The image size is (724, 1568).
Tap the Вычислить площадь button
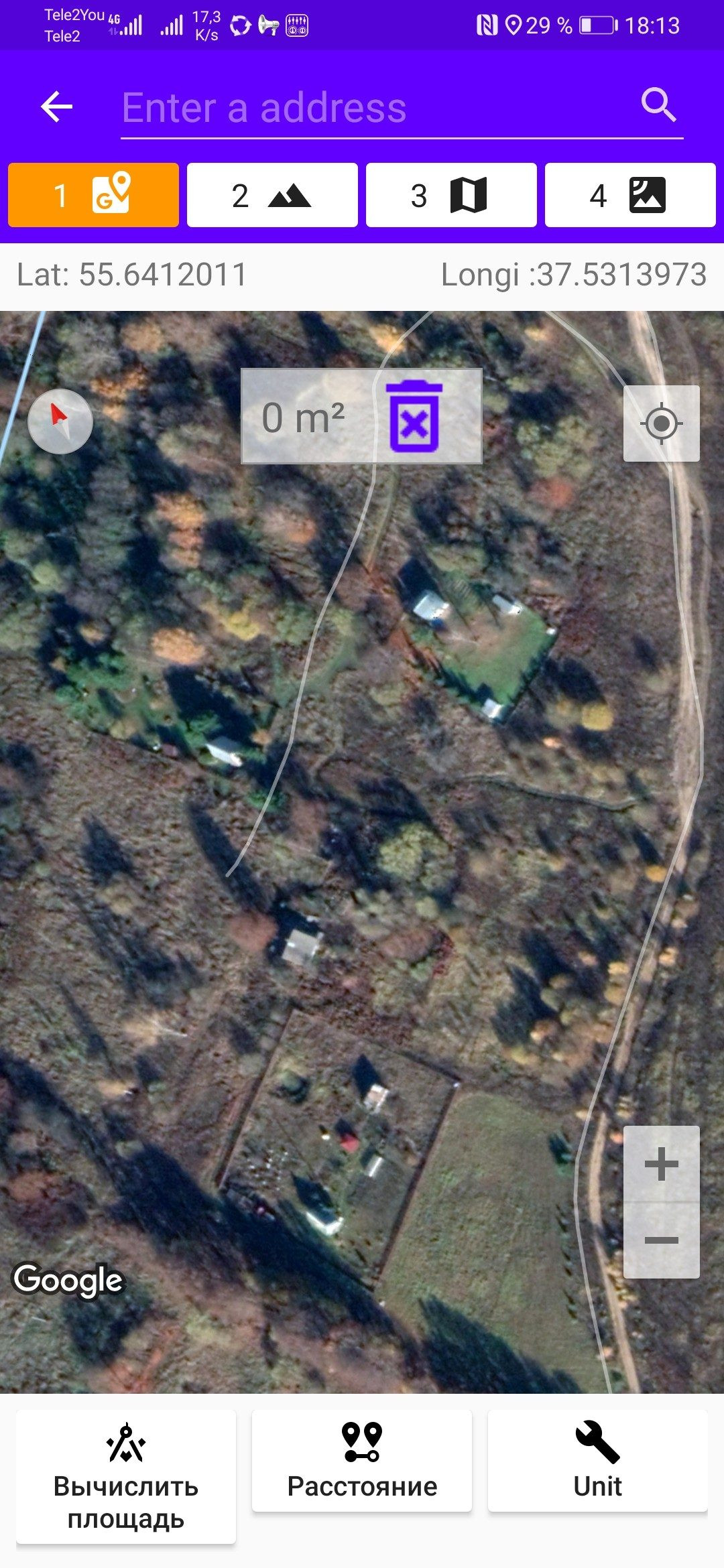[126, 1476]
